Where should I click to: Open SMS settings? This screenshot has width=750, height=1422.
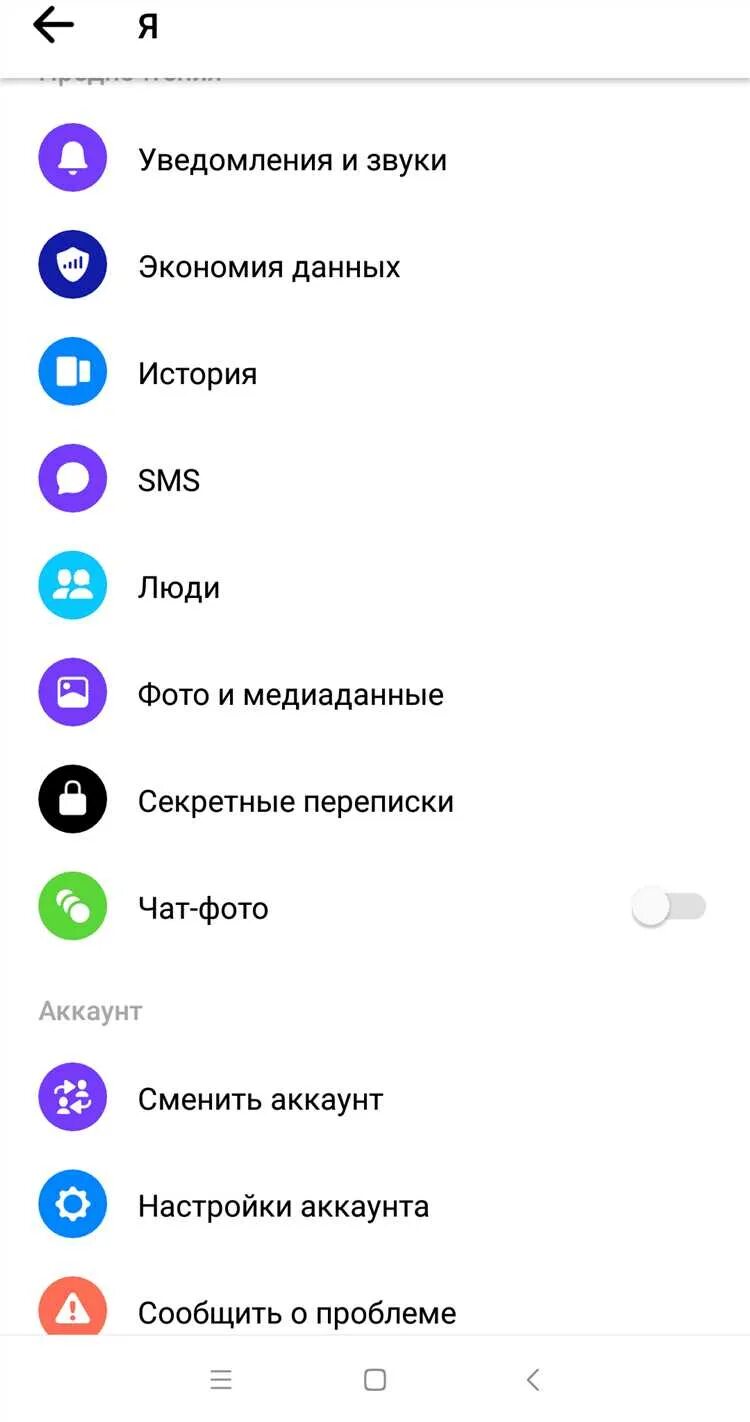pos(169,481)
